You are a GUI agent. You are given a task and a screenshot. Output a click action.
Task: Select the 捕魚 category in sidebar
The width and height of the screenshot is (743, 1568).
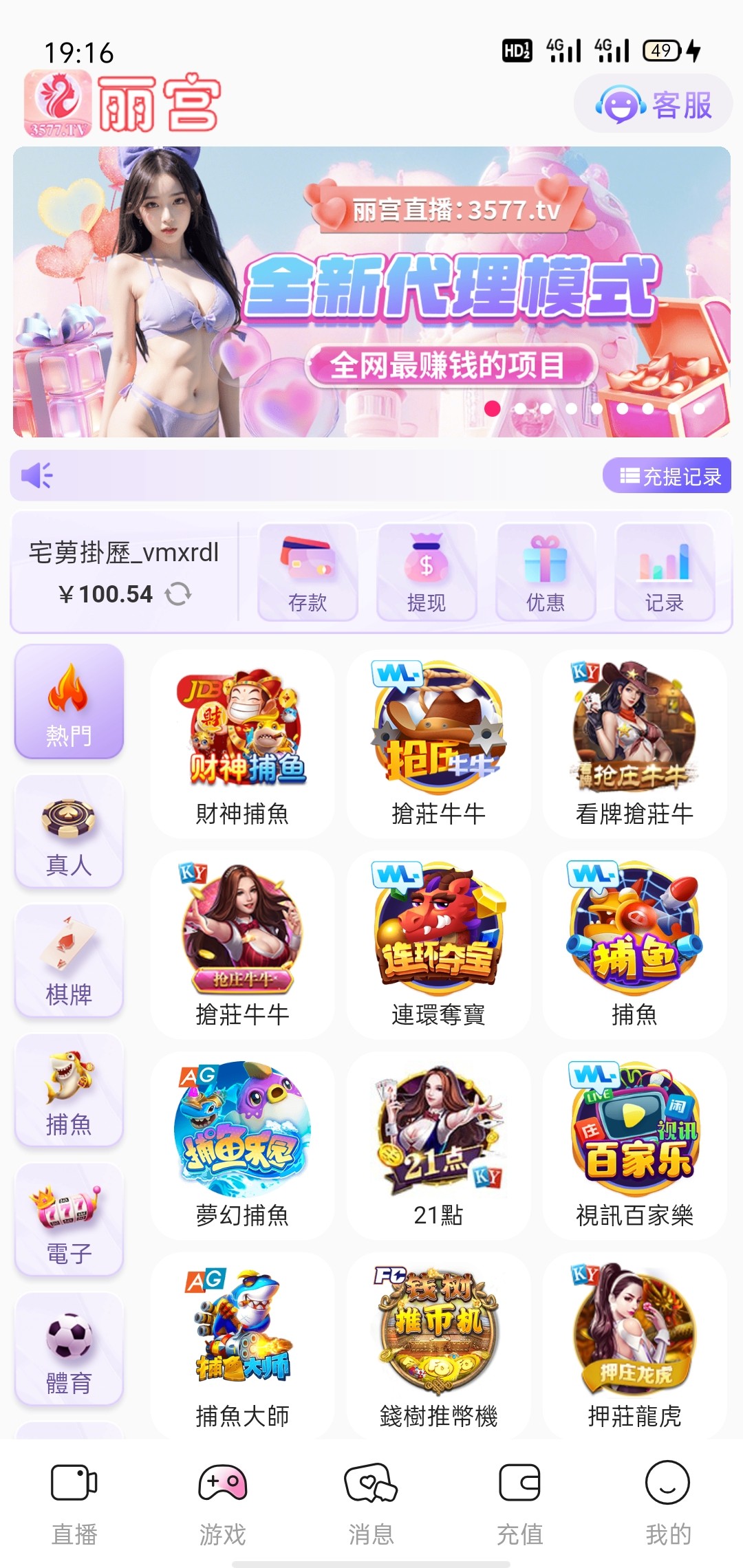69,1091
